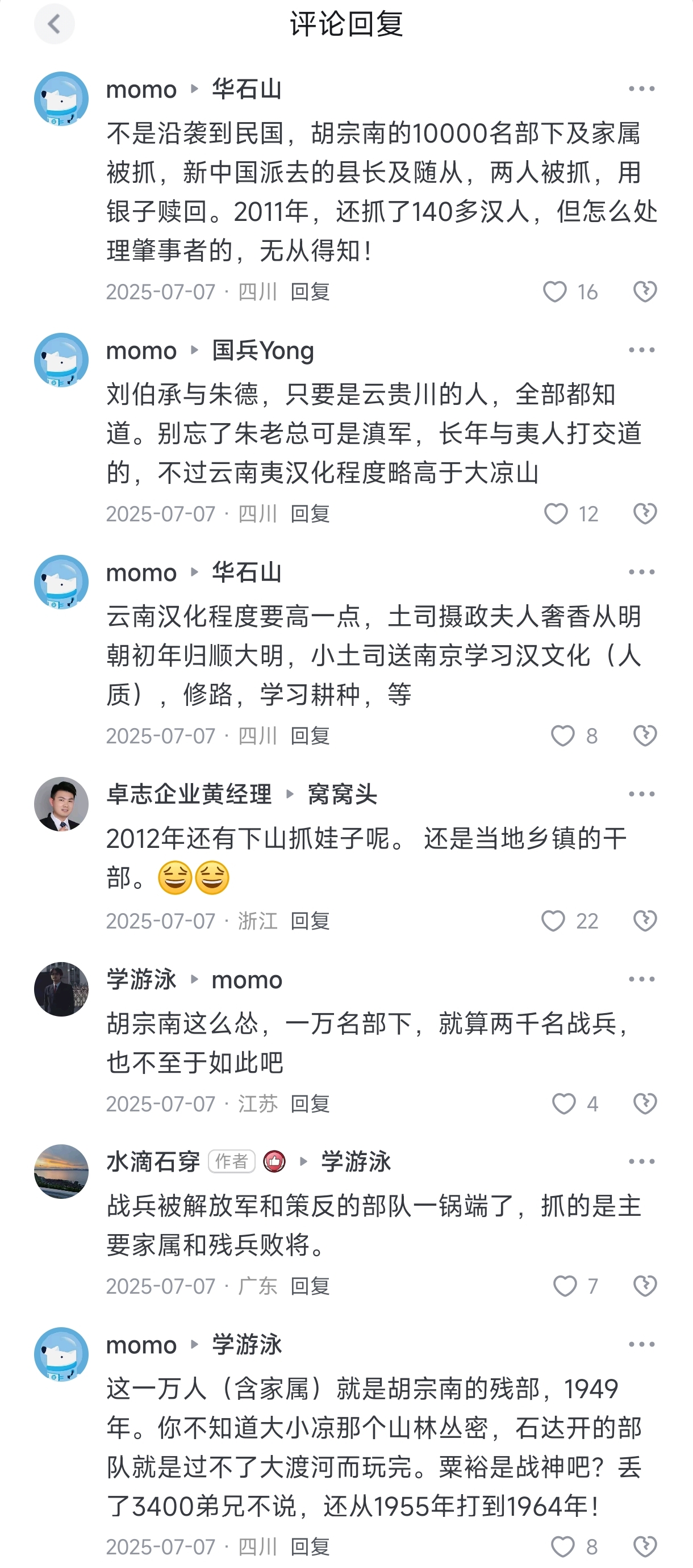693x1568 pixels.
Task: Like momo's comment mentioning 粟裕是战神
Action: pyautogui.click(x=563, y=1546)
